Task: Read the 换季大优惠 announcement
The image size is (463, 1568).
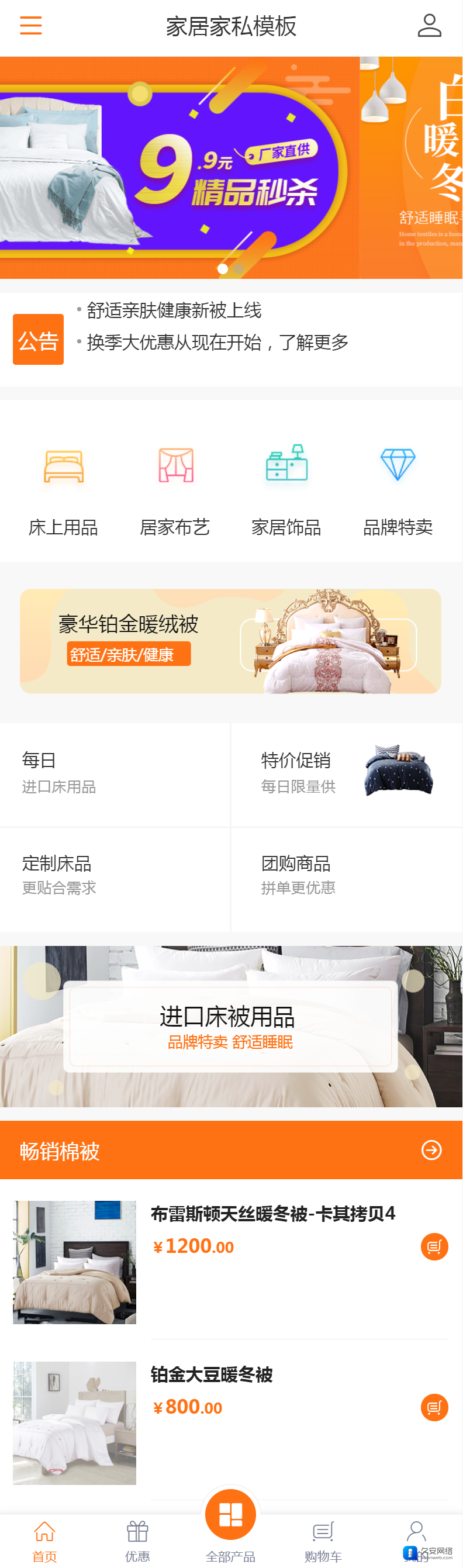Action: point(217,343)
